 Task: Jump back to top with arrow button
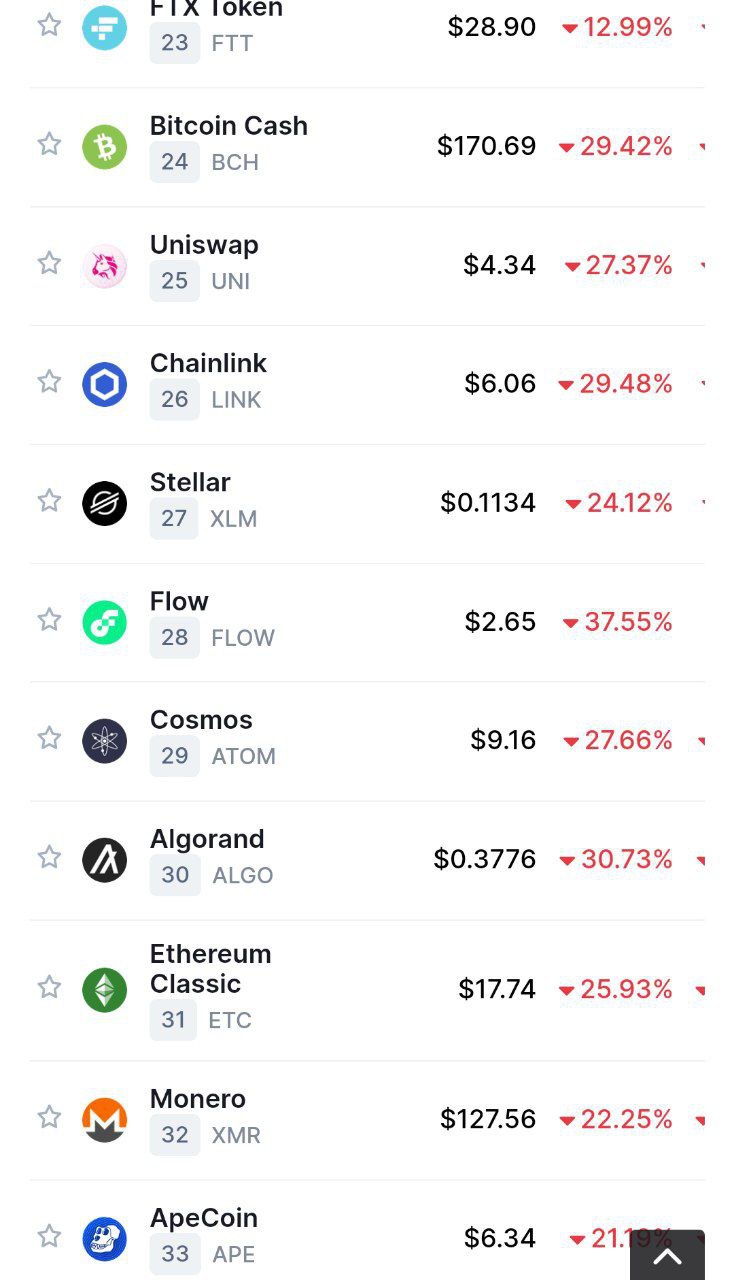coord(667,1256)
